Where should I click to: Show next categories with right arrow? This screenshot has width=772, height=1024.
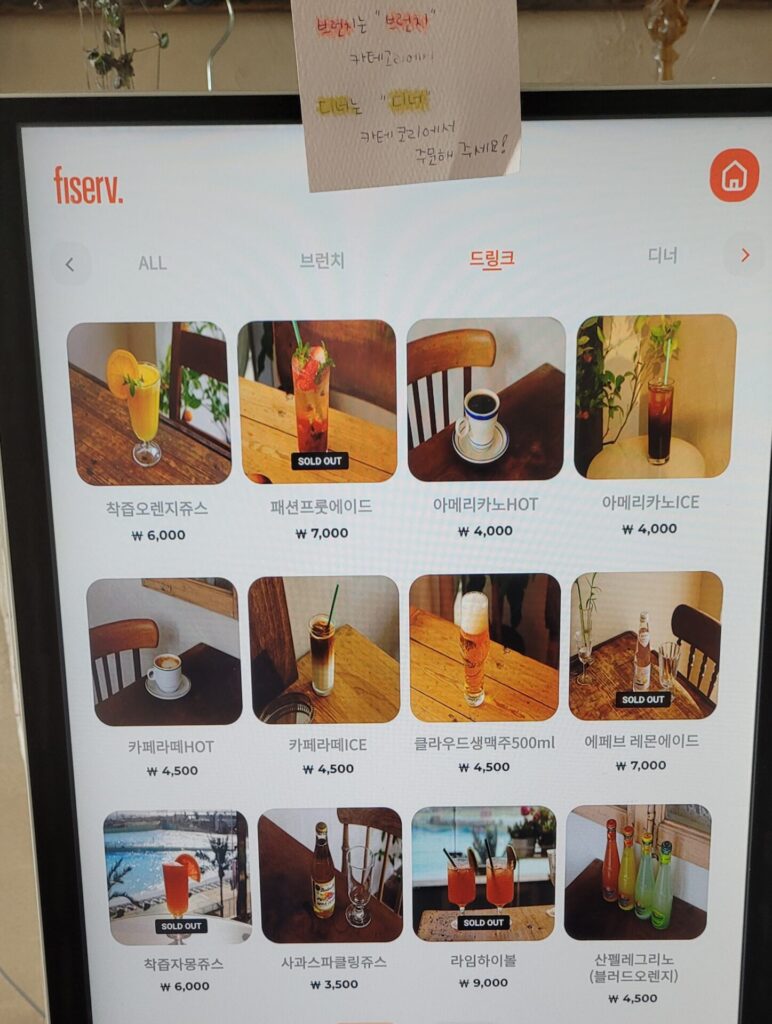click(x=745, y=256)
